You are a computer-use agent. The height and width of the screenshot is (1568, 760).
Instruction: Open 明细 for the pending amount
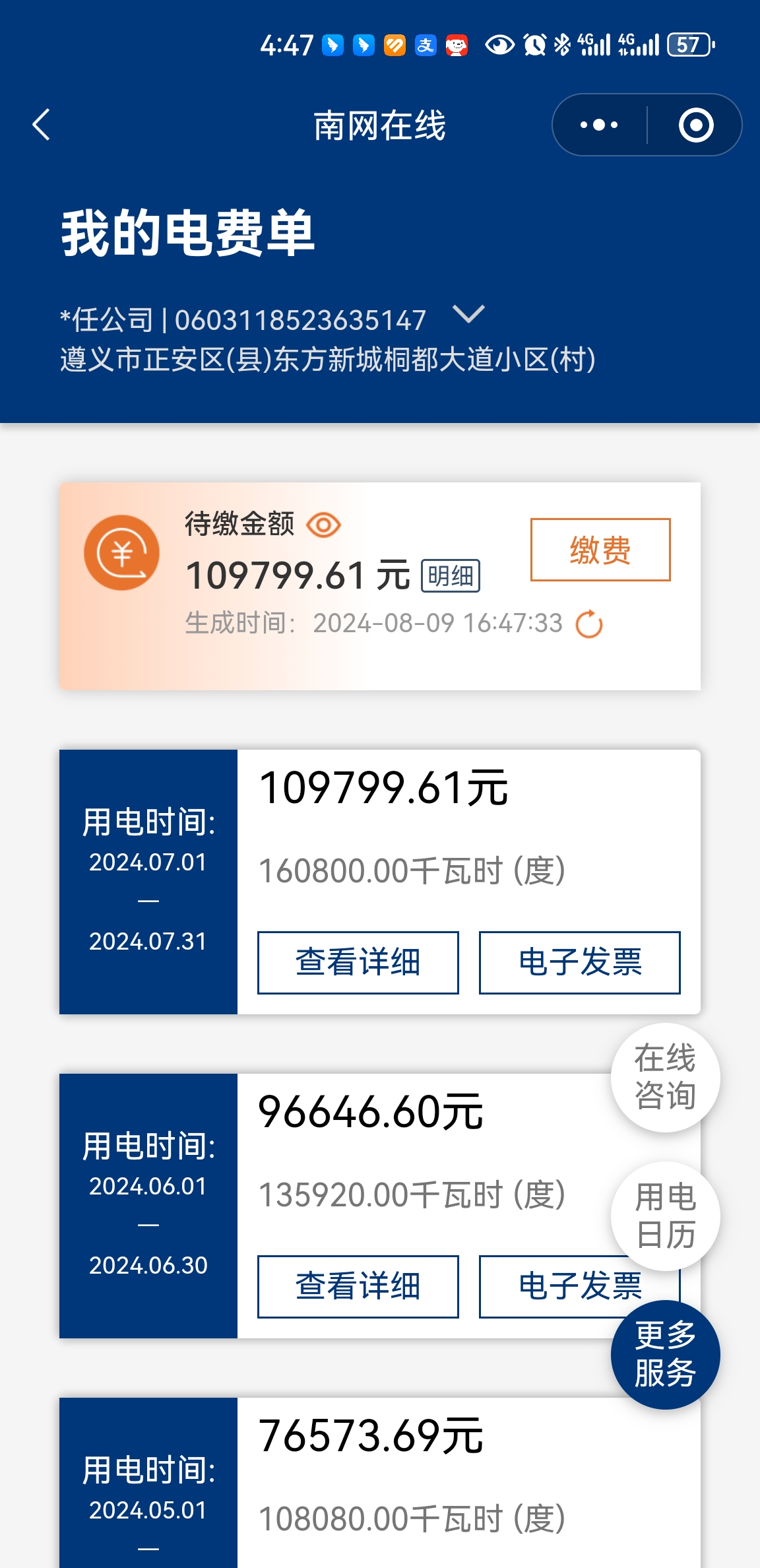tap(451, 576)
